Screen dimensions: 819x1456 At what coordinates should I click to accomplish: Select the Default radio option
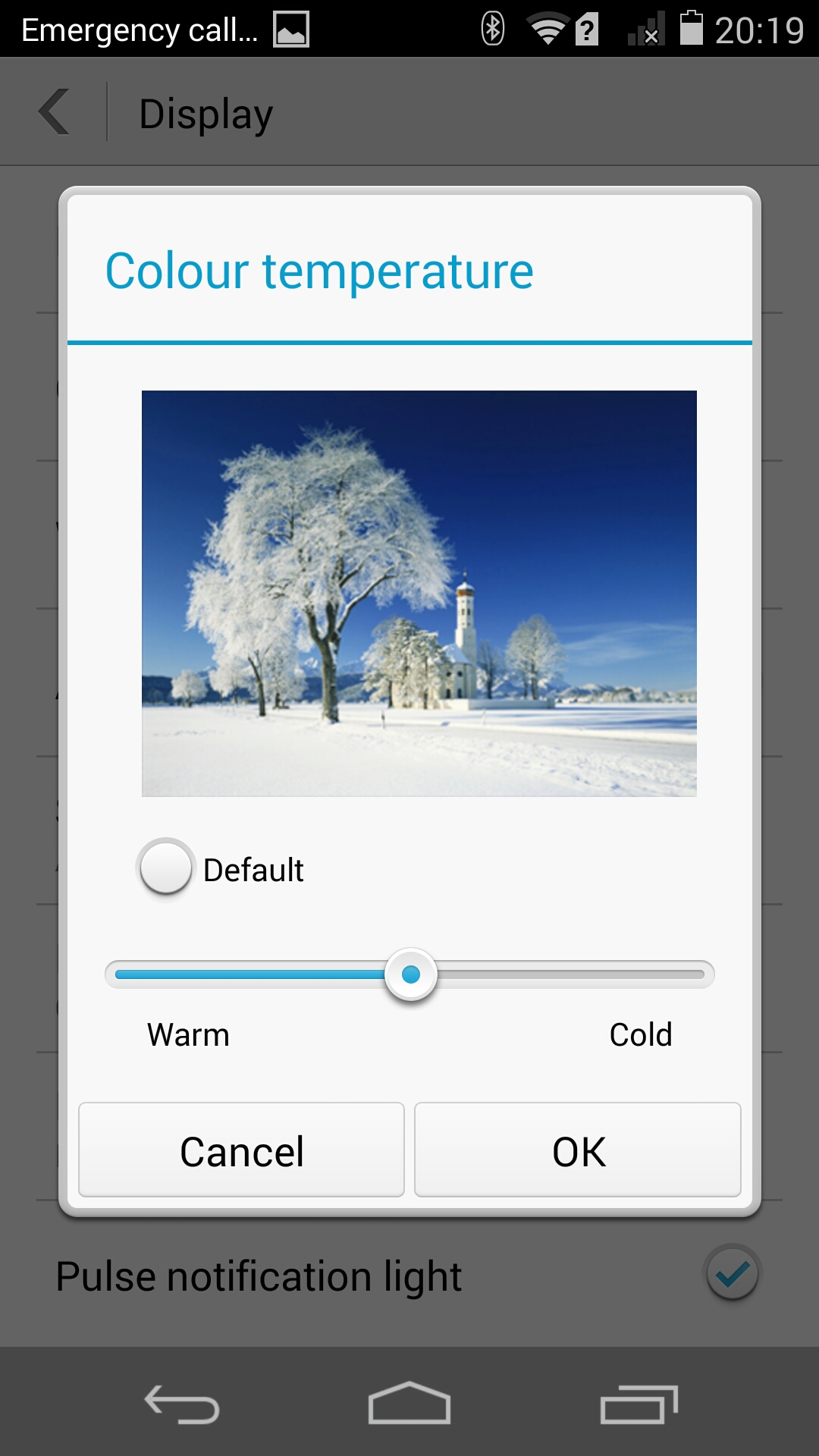tap(165, 868)
